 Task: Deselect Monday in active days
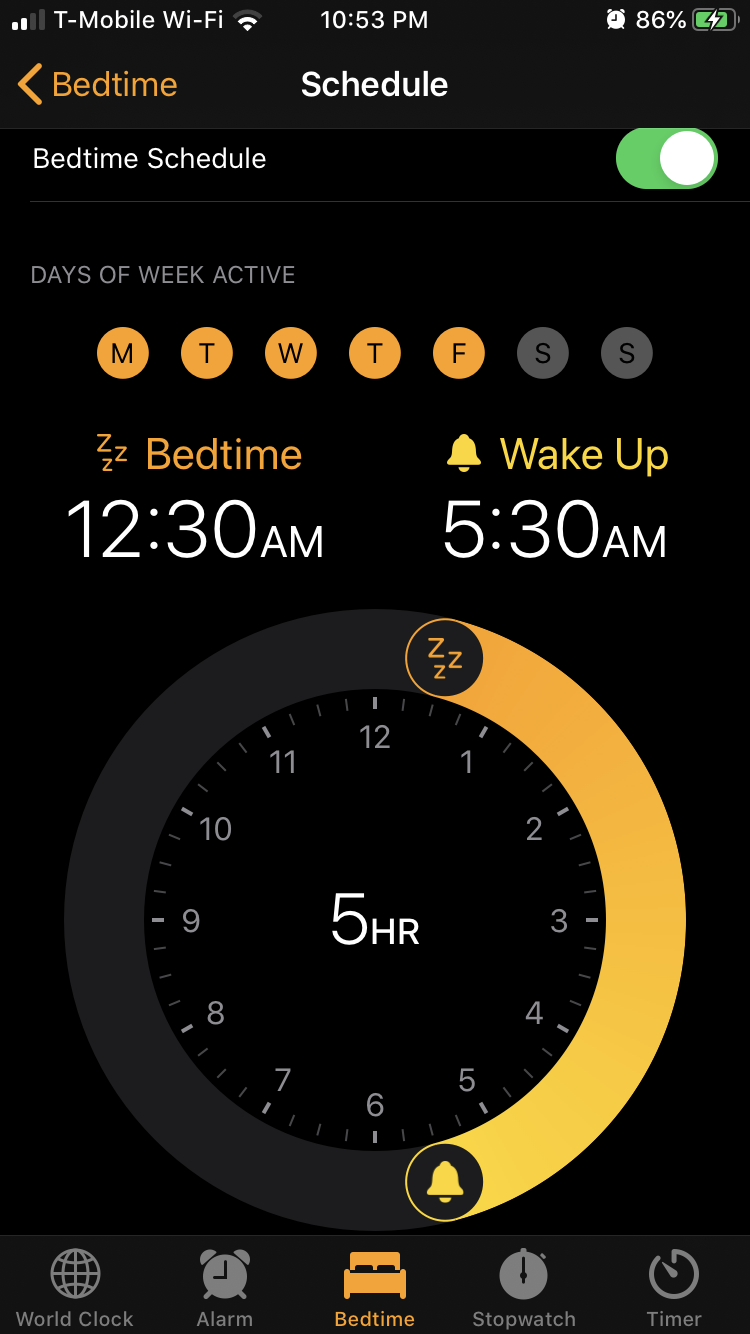coord(123,353)
